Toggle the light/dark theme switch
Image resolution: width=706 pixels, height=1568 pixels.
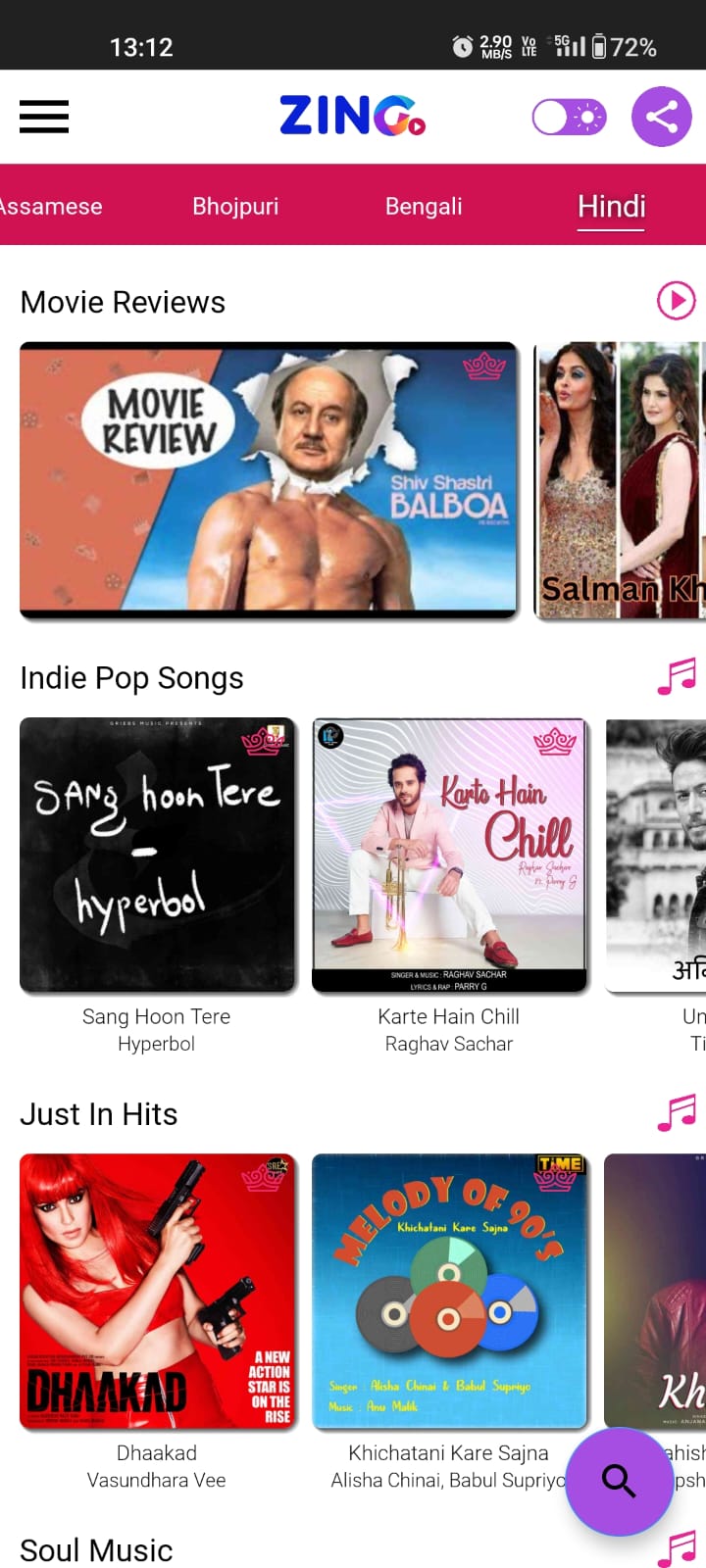click(x=569, y=118)
